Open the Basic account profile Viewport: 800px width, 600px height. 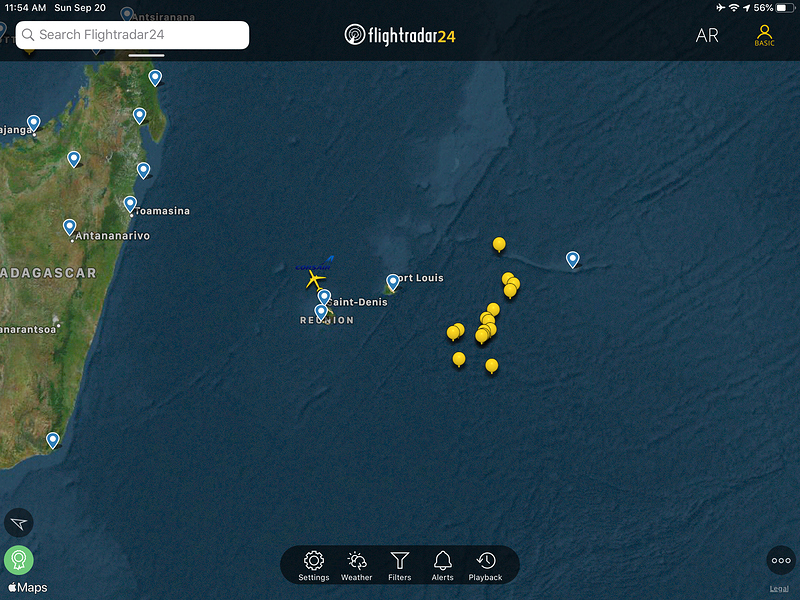pos(764,35)
